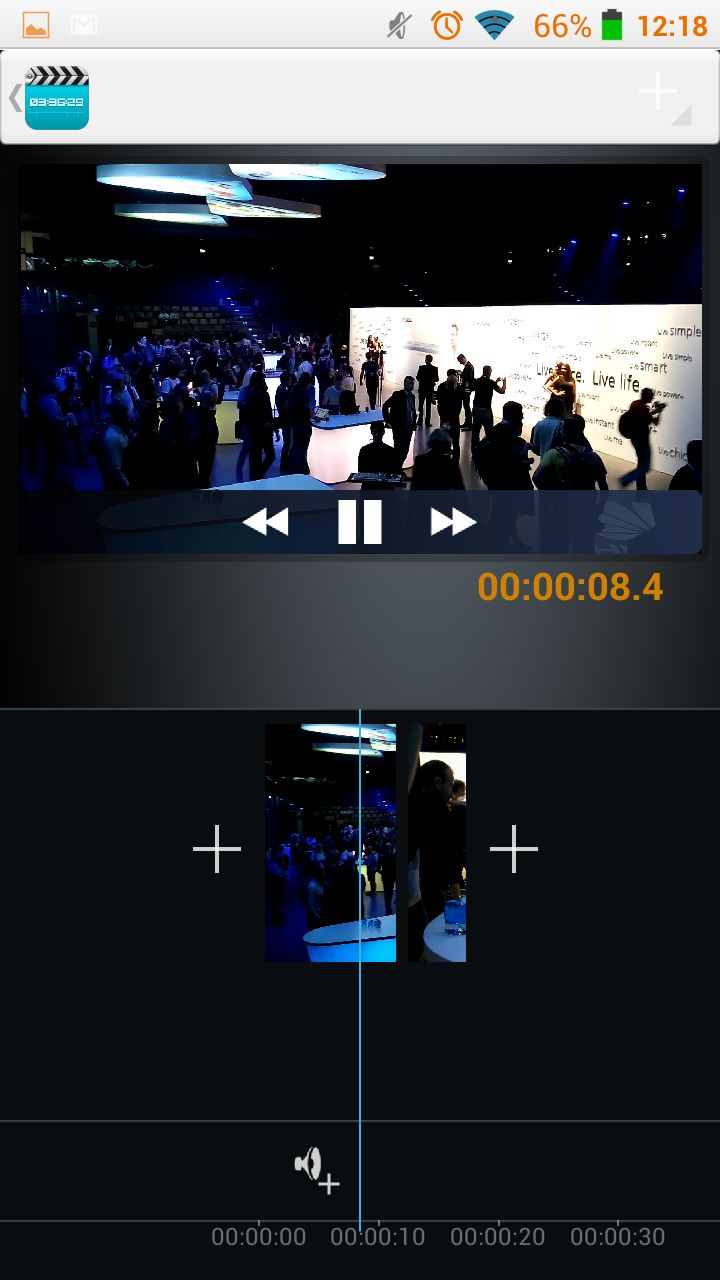Viewport: 720px width, 1280px height.
Task: Pause the video playback
Action: [x=360, y=521]
